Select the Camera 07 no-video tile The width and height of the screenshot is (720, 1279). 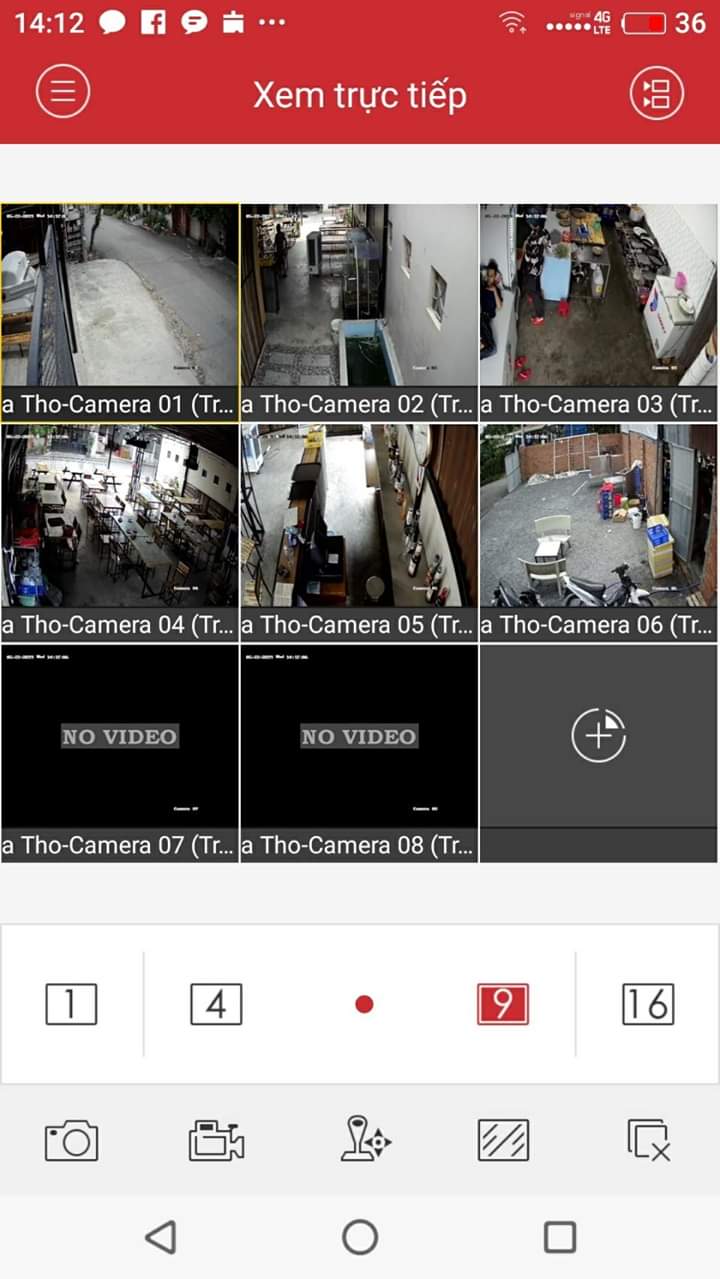[120, 737]
